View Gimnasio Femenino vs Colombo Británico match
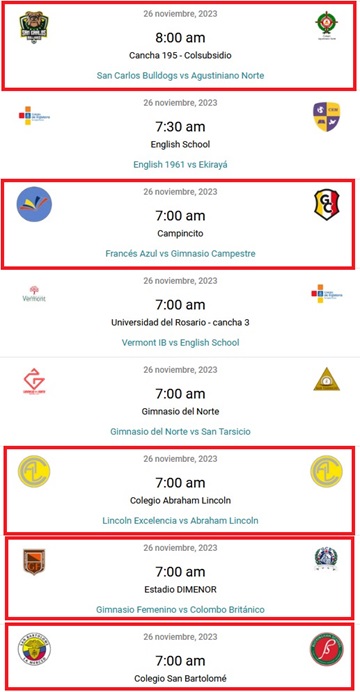 [180, 610]
